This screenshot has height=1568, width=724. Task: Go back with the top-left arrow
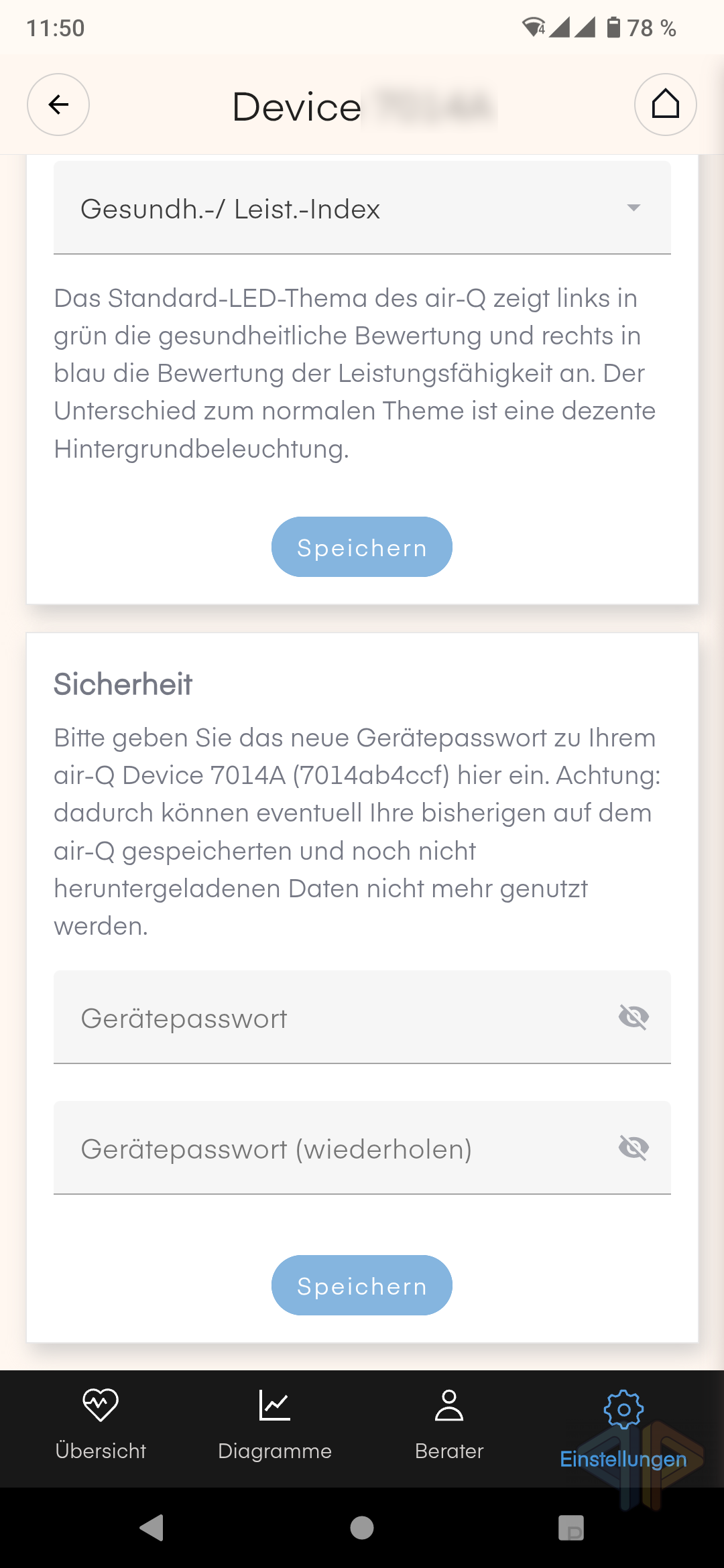58,105
